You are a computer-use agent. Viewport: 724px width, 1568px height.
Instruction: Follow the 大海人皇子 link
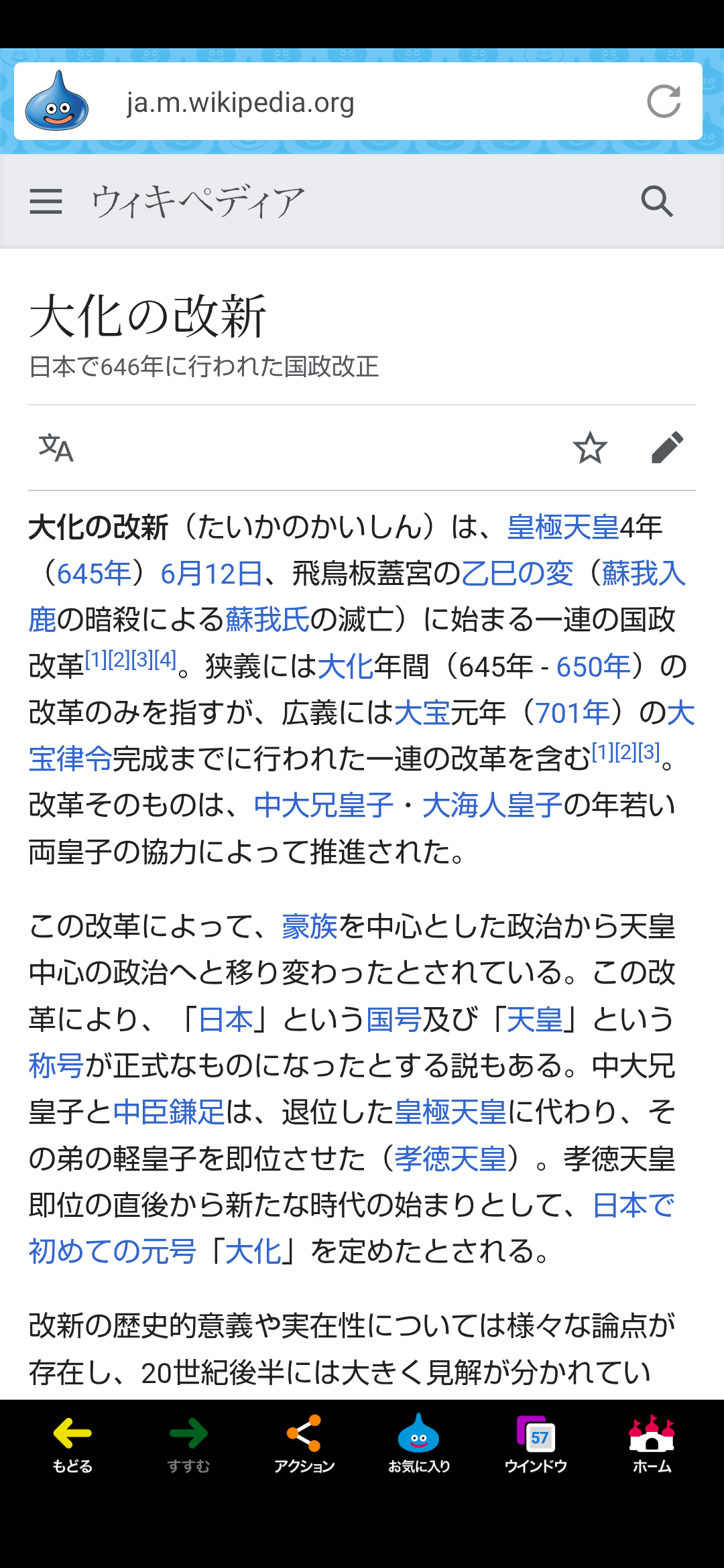(x=492, y=805)
